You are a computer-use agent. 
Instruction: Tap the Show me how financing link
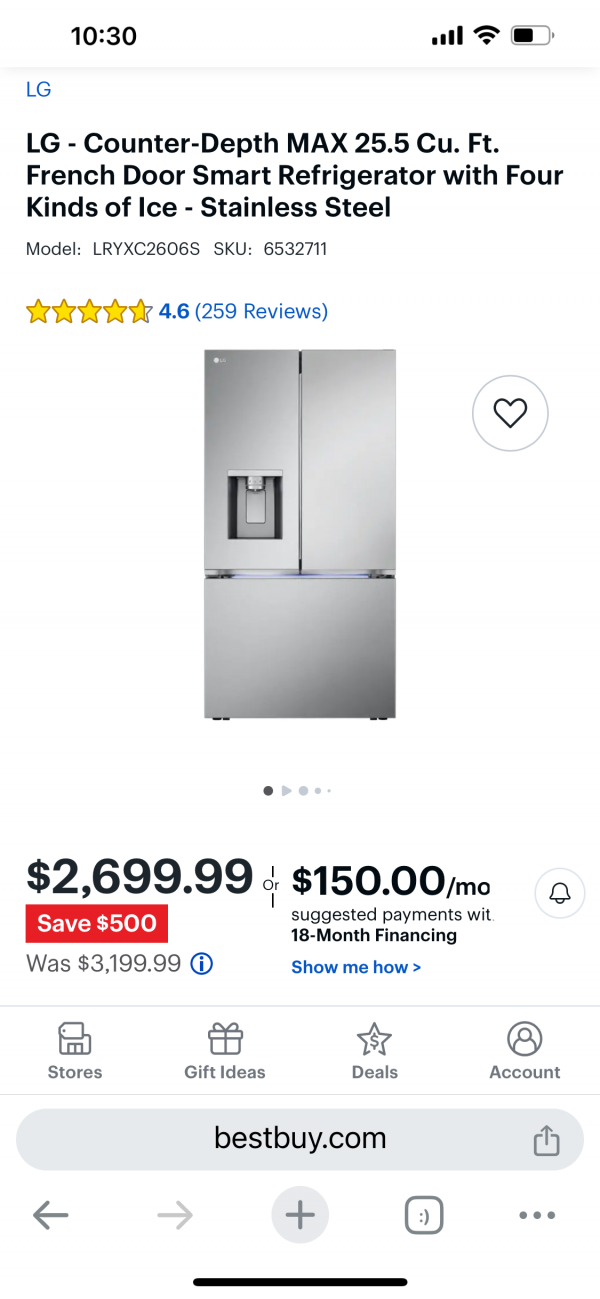pos(356,967)
